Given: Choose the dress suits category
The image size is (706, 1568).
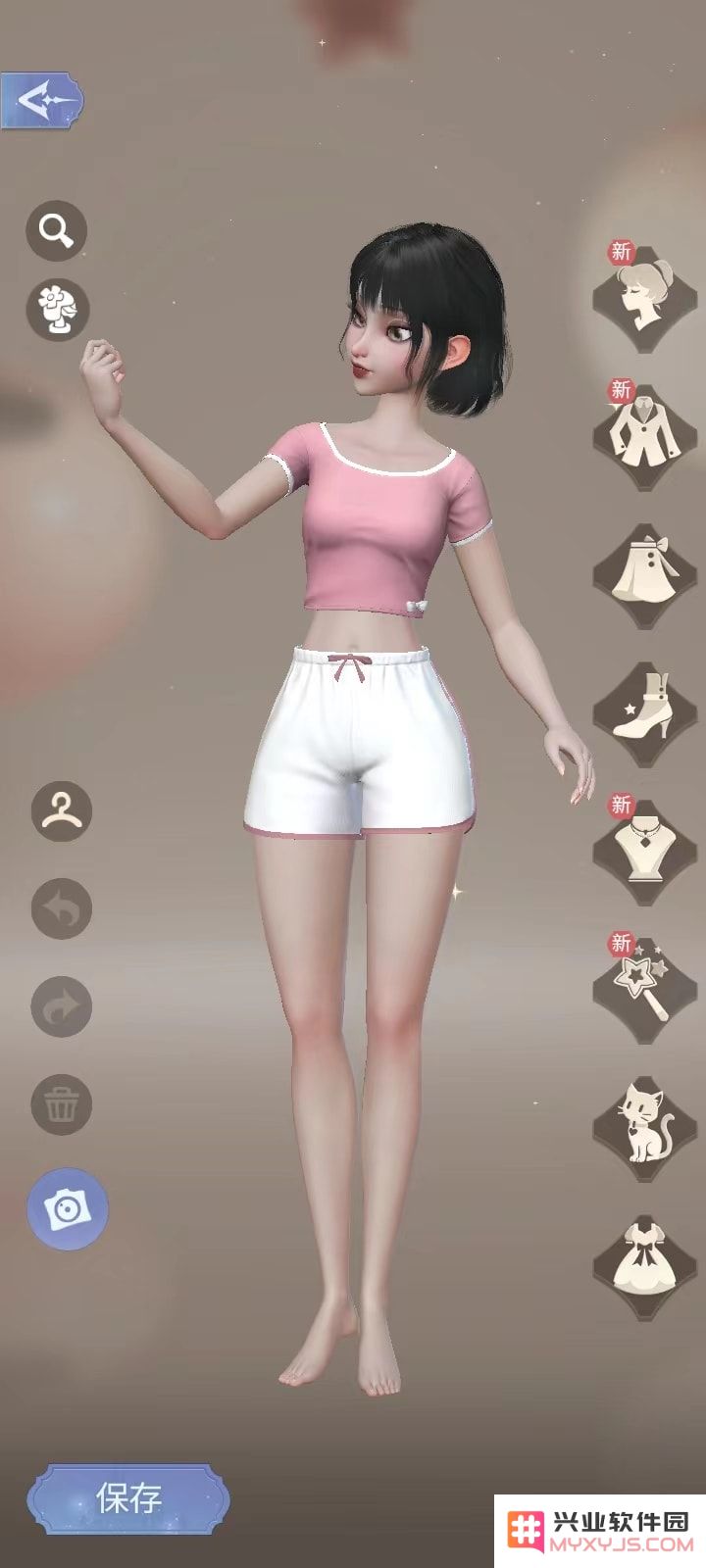Looking at the screenshot, I should [x=644, y=1266].
